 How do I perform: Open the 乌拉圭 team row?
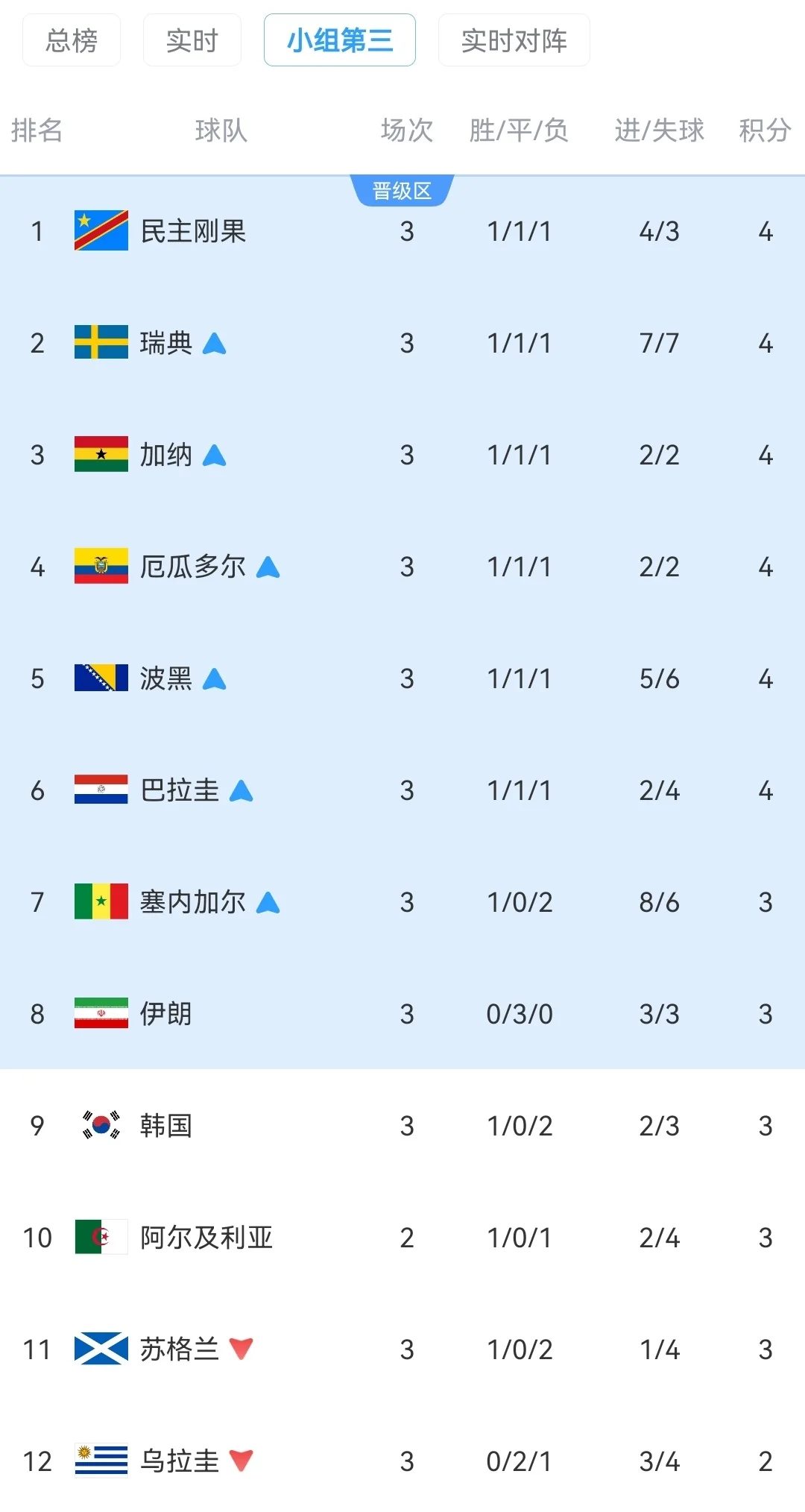coord(402,1461)
